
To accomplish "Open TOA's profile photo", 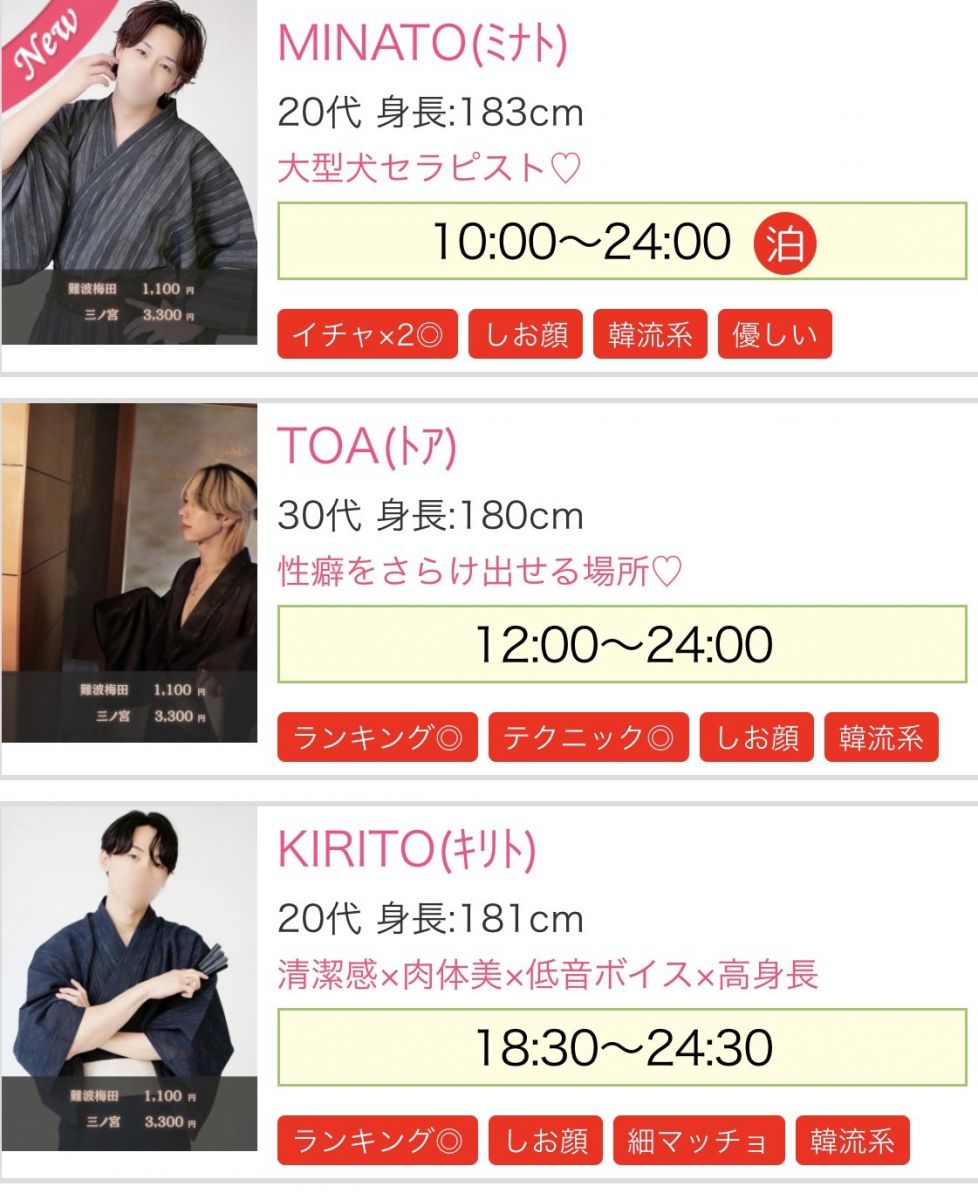I will 128,573.
